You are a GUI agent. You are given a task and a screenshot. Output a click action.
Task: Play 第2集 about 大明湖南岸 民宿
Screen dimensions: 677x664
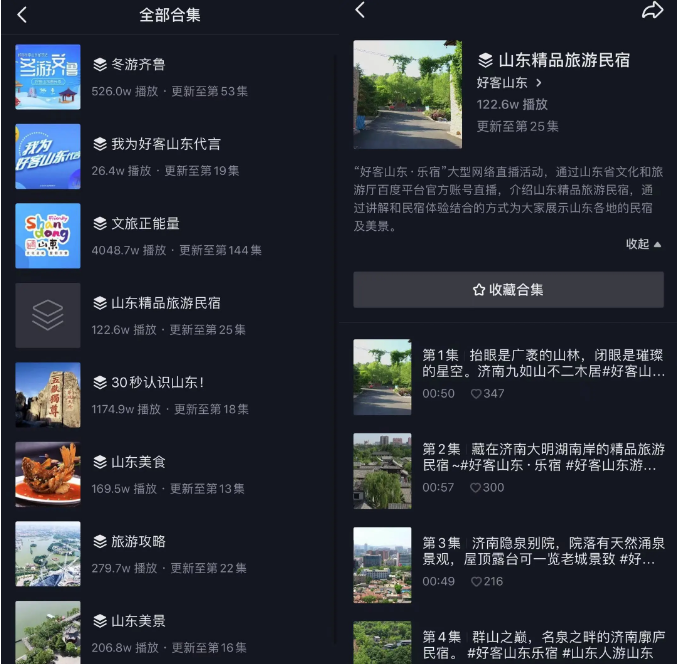[x=508, y=470]
